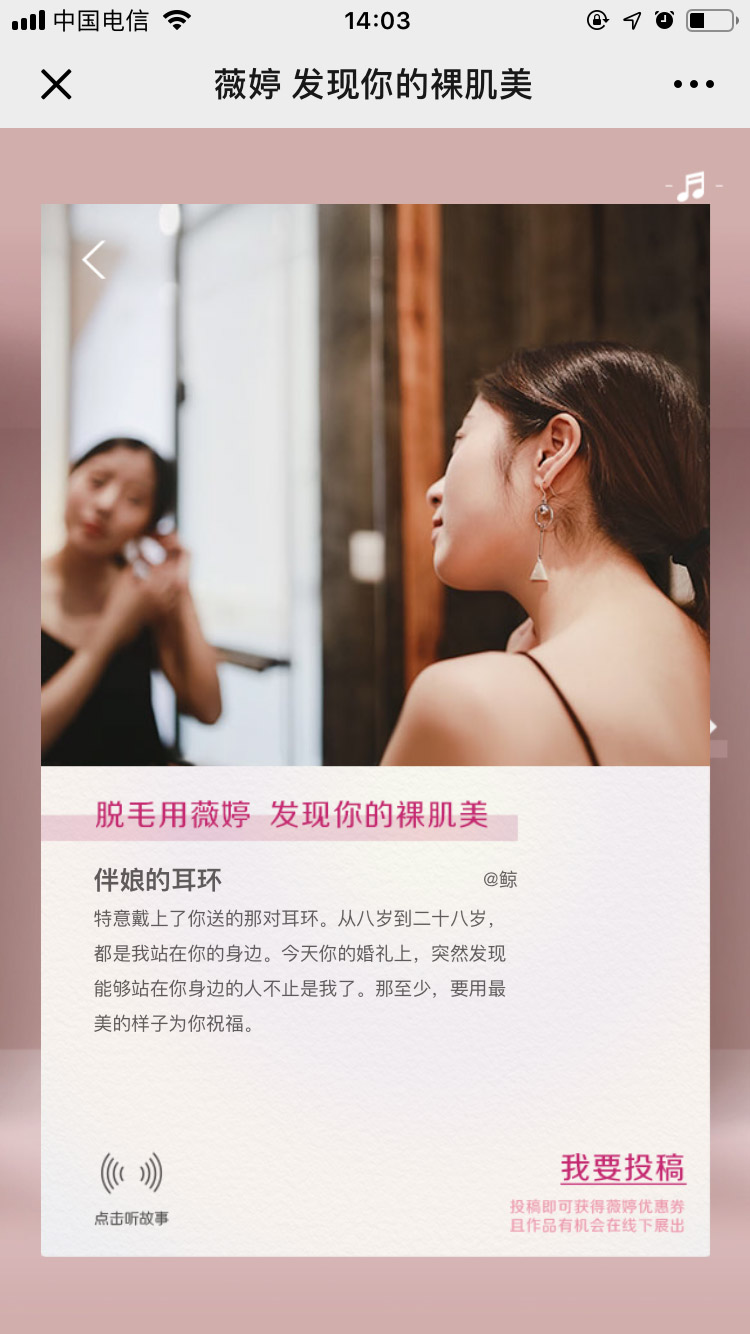Play the story audio (点击听故事)

[x=131, y=1174]
